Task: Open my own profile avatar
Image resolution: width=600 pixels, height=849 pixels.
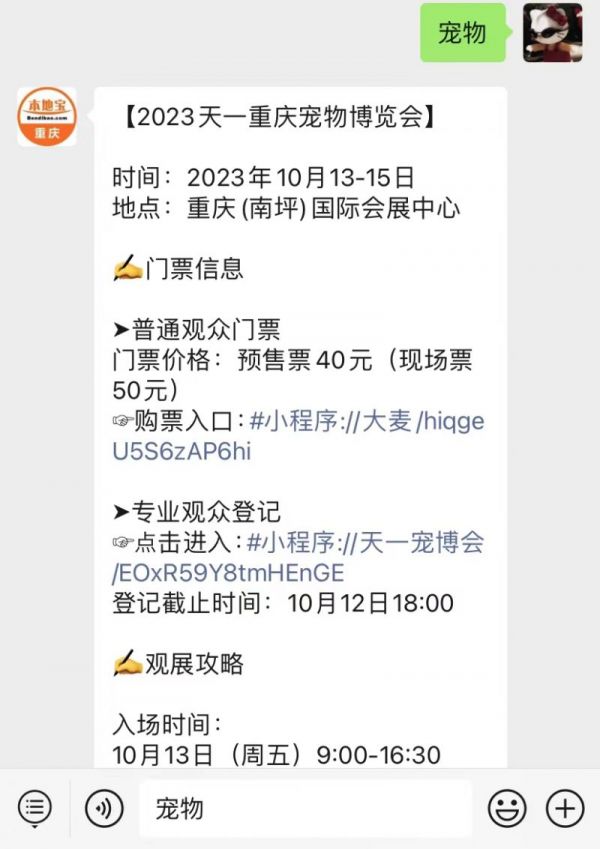Action: coord(552,33)
